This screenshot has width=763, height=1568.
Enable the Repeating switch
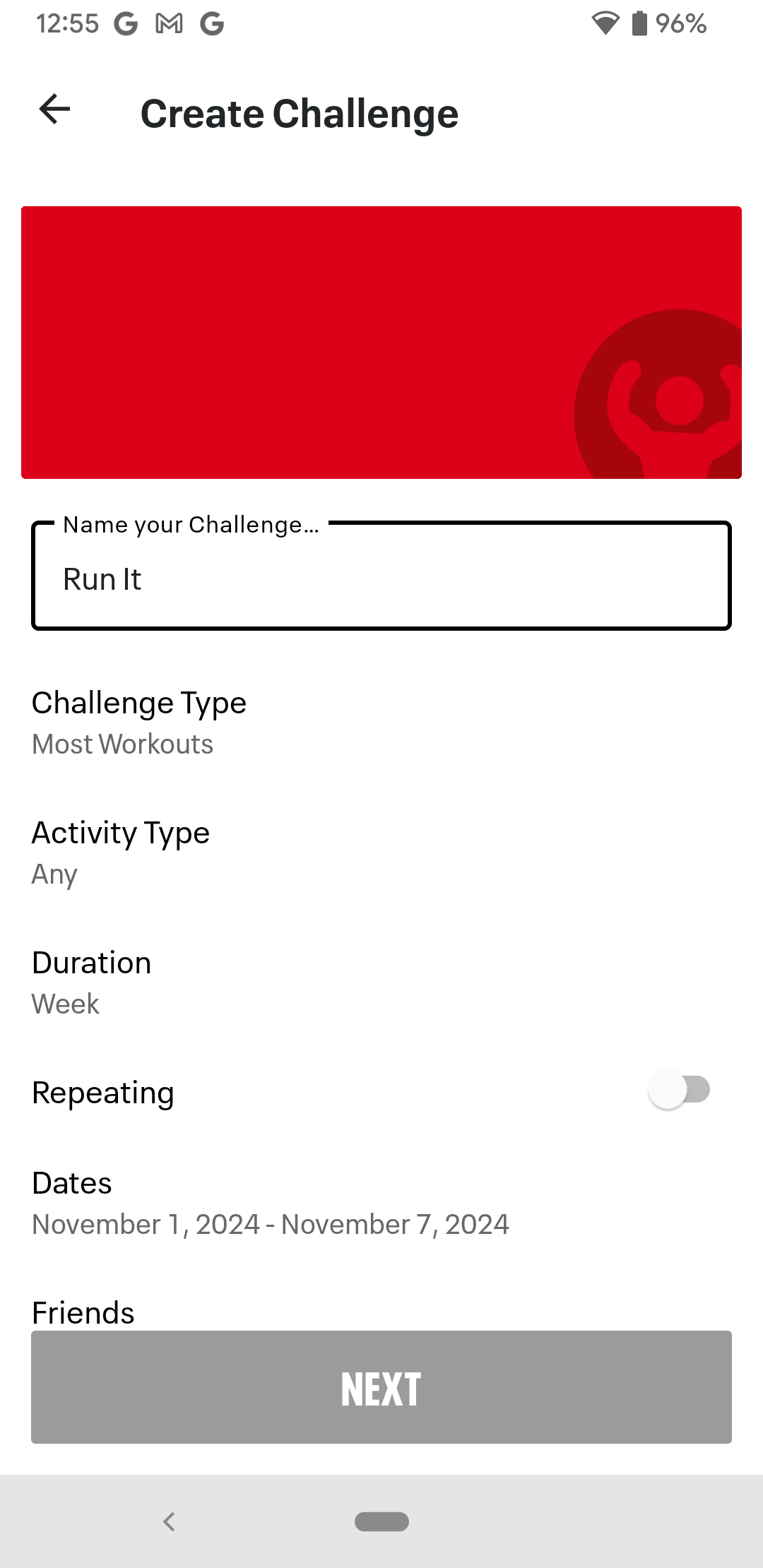pyautogui.click(x=678, y=1091)
